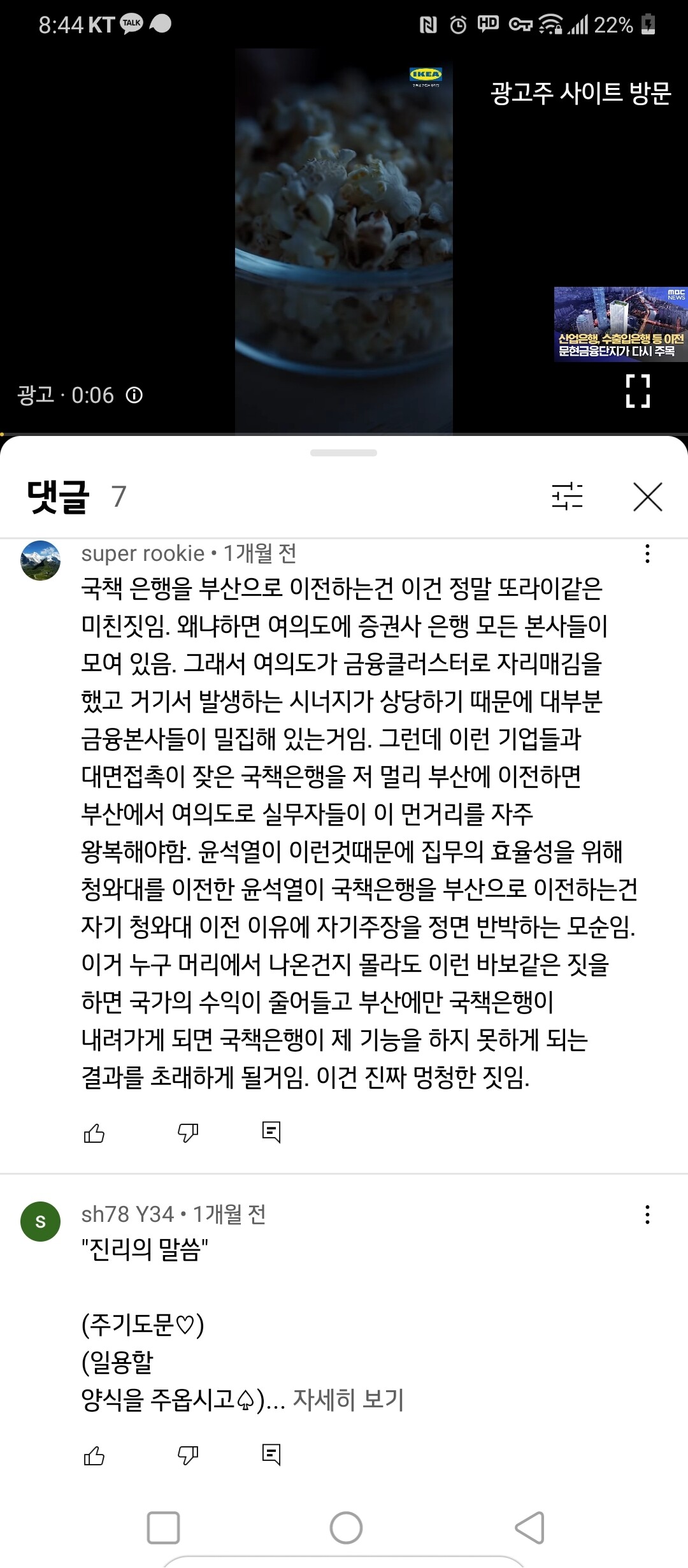Open the comment sort options
The width and height of the screenshot is (688, 1568).
pos(567,496)
